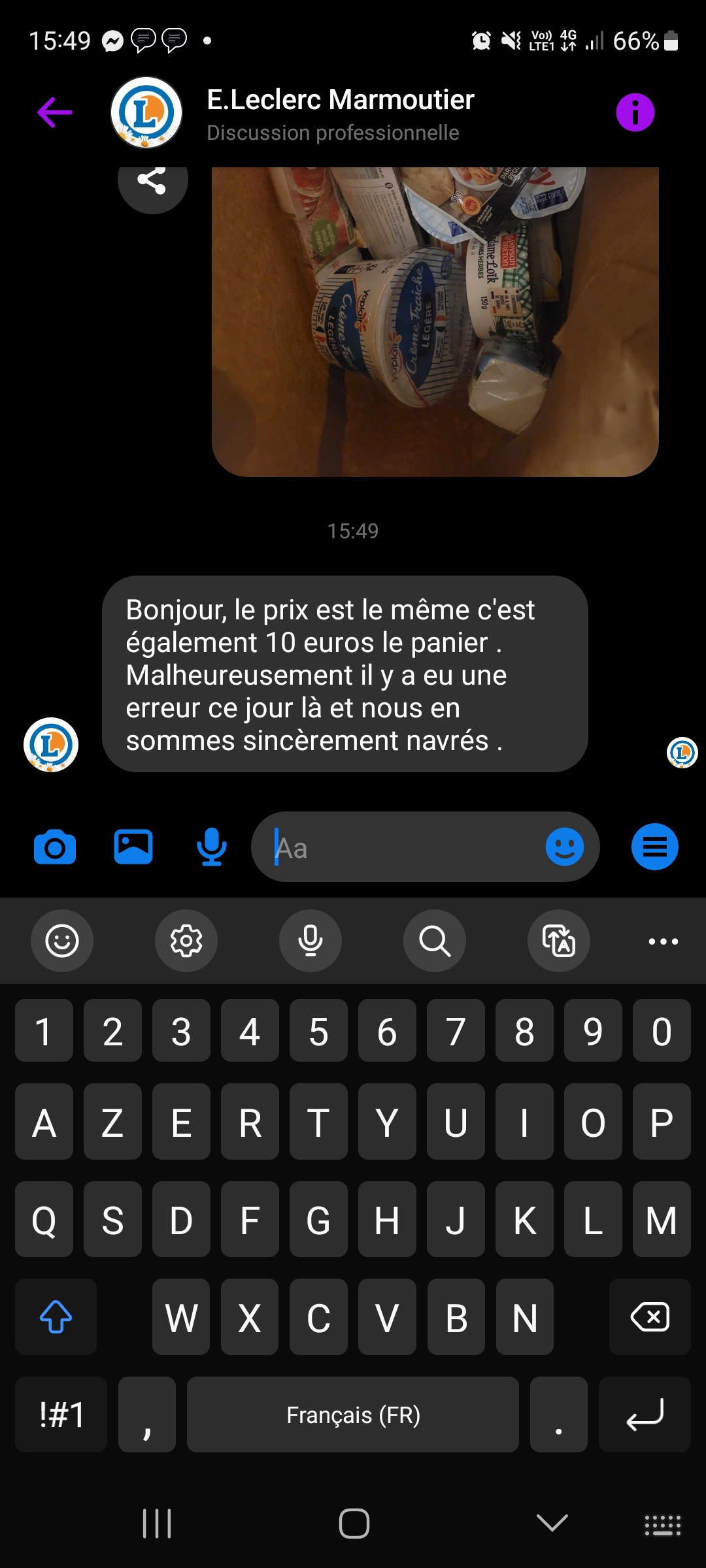This screenshot has width=706, height=1568.
Task: Open the keyboard search tool
Action: pyautogui.click(x=435, y=941)
